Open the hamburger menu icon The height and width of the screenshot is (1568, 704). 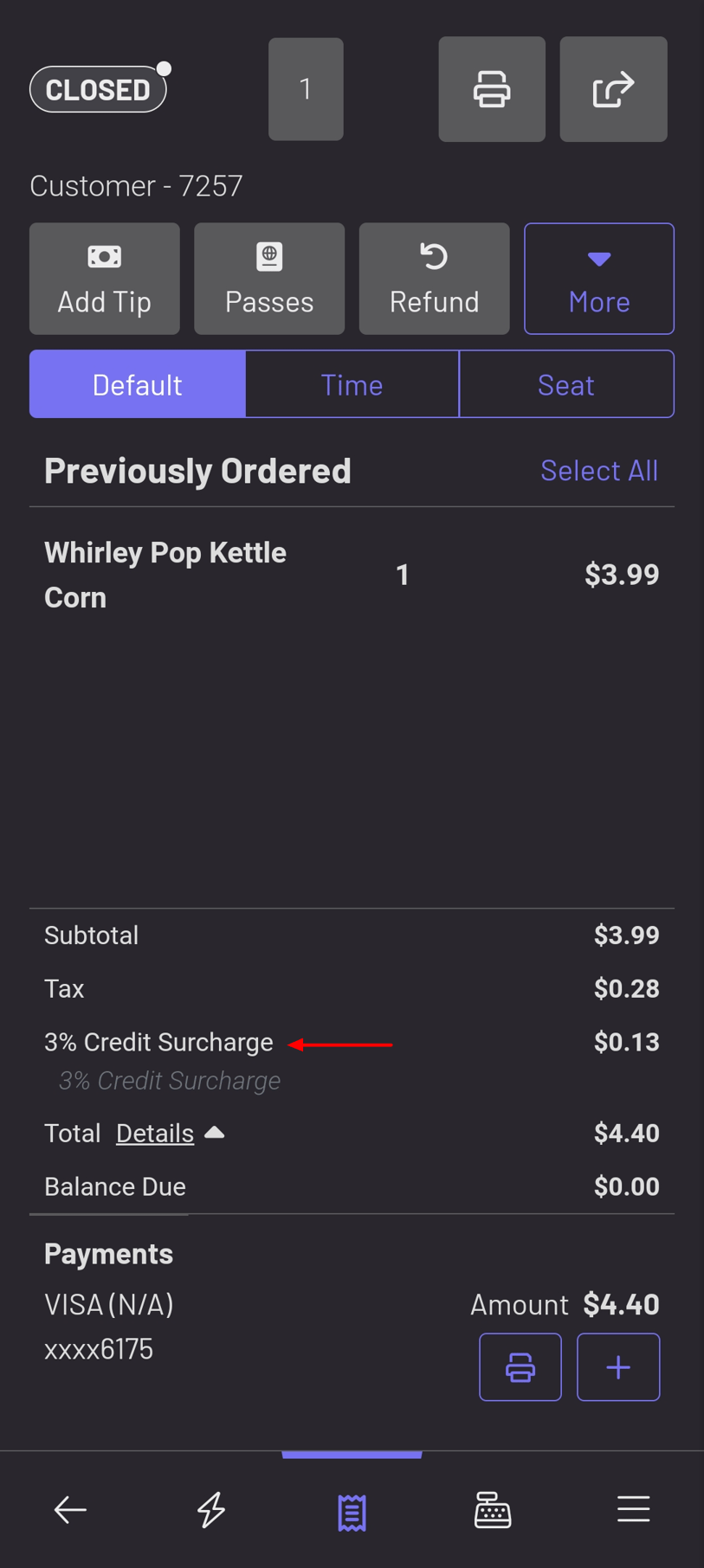pos(633,1509)
